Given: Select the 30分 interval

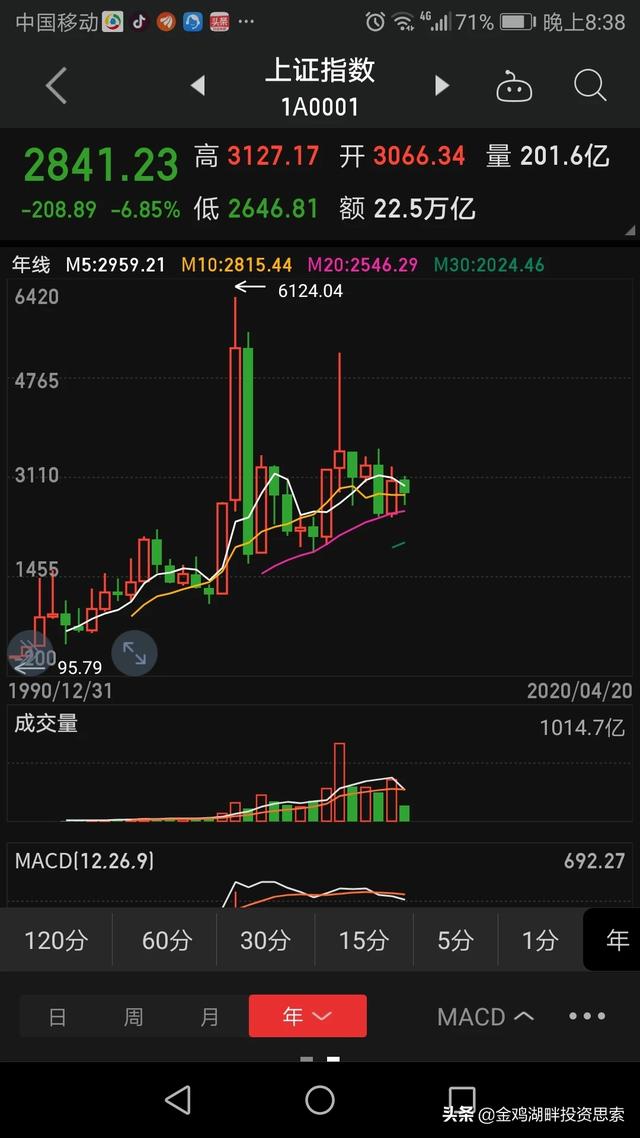Looking at the screenshot, I should pyautogui.click(x=265, y=941).
